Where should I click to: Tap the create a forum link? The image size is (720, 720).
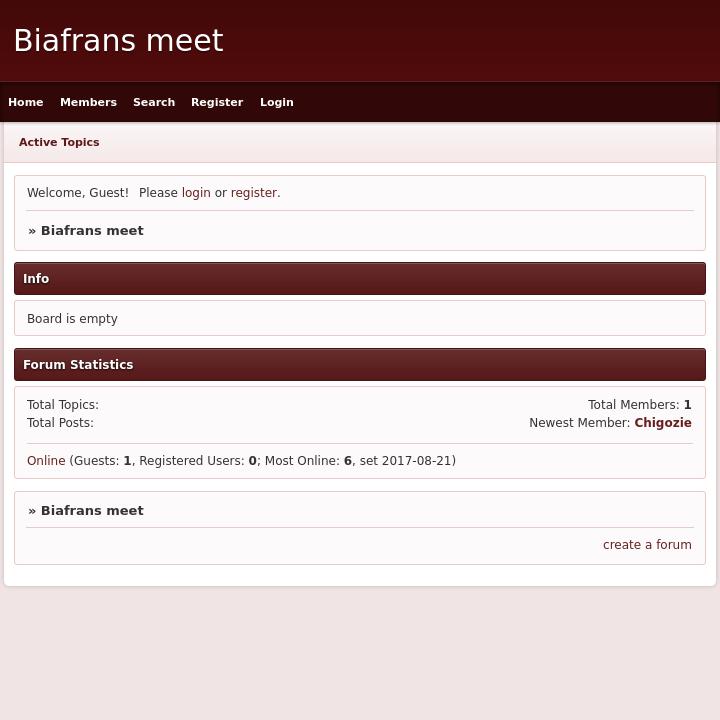coord(647,545)
